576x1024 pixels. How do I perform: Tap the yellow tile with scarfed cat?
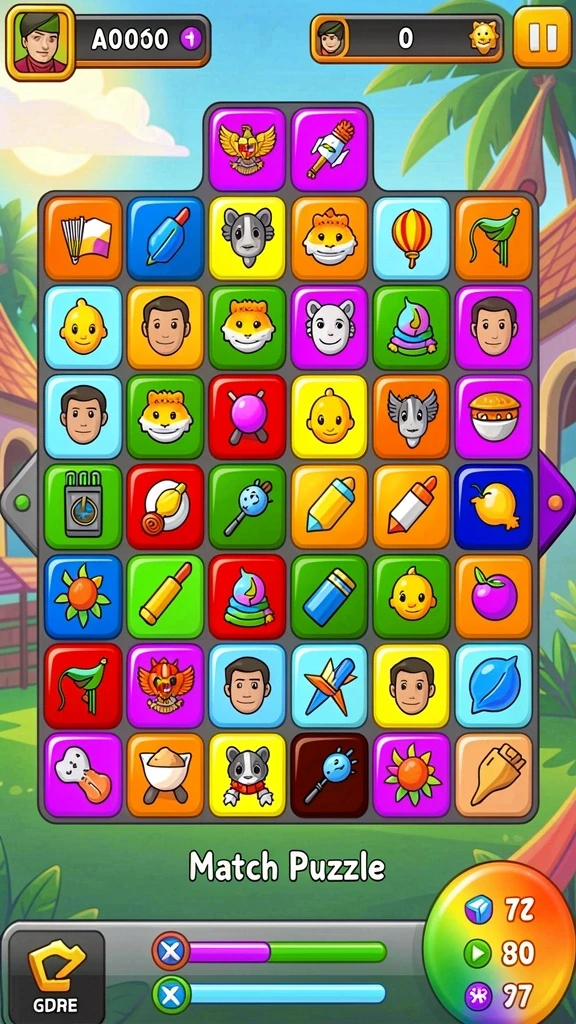click(248, 775)
